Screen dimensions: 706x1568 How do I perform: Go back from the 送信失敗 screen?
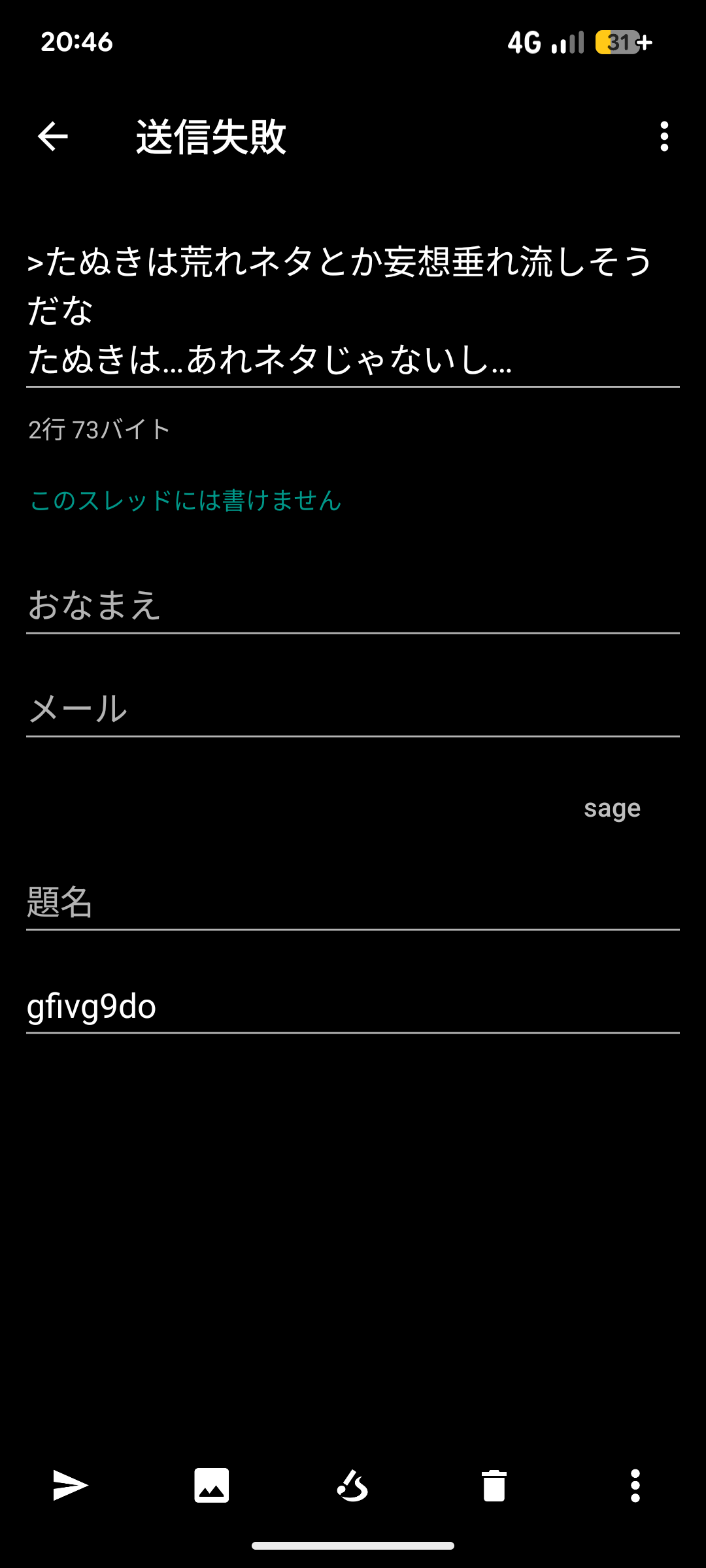point(53,137)
